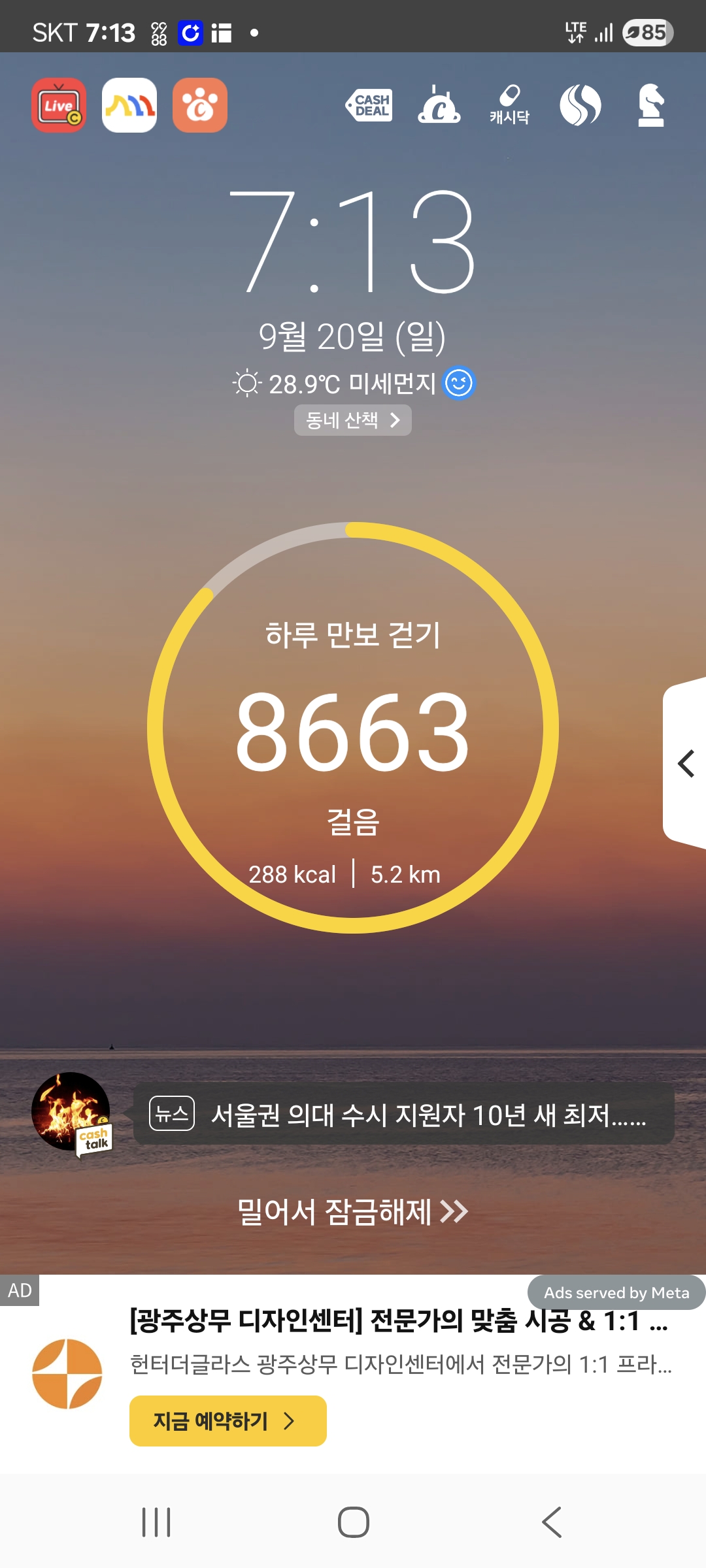This screenshot has height=1568, width=706.
Task: Open the red Live TV shortcut icon
Action: pos(59,105)
